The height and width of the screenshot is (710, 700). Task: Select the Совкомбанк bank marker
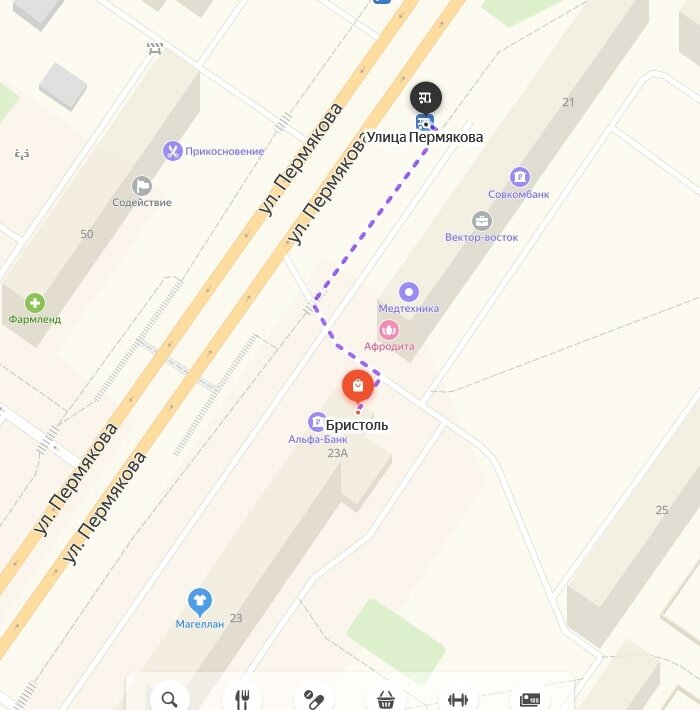(519, 177)
